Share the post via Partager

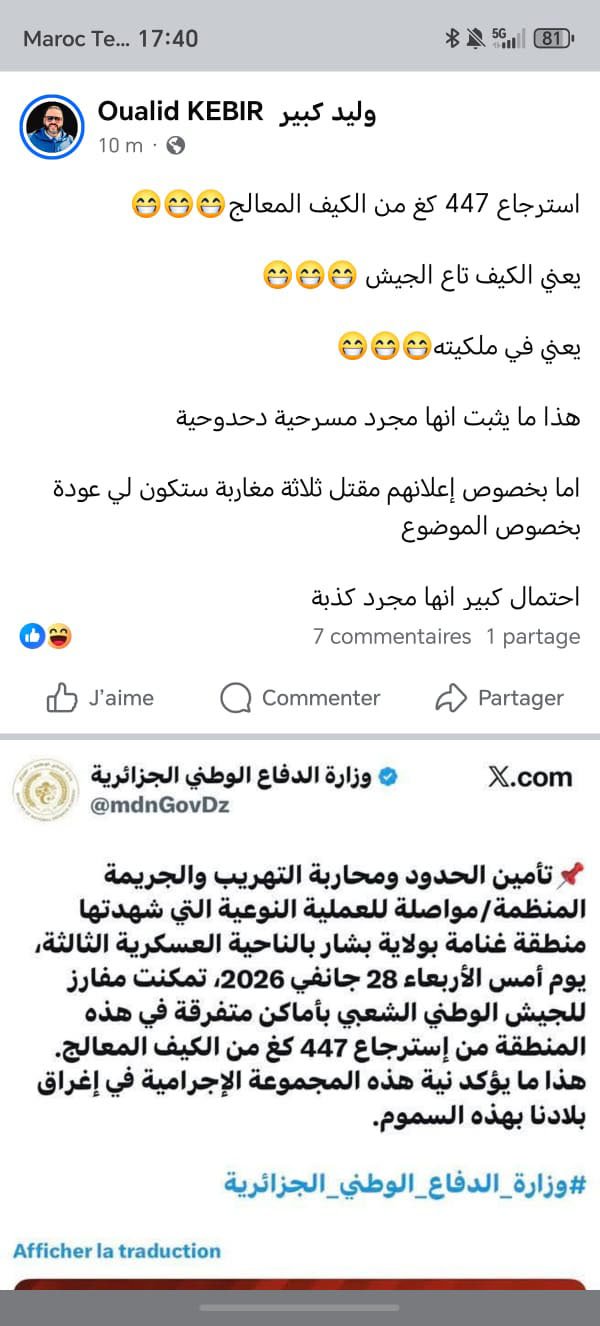(500, 698)
